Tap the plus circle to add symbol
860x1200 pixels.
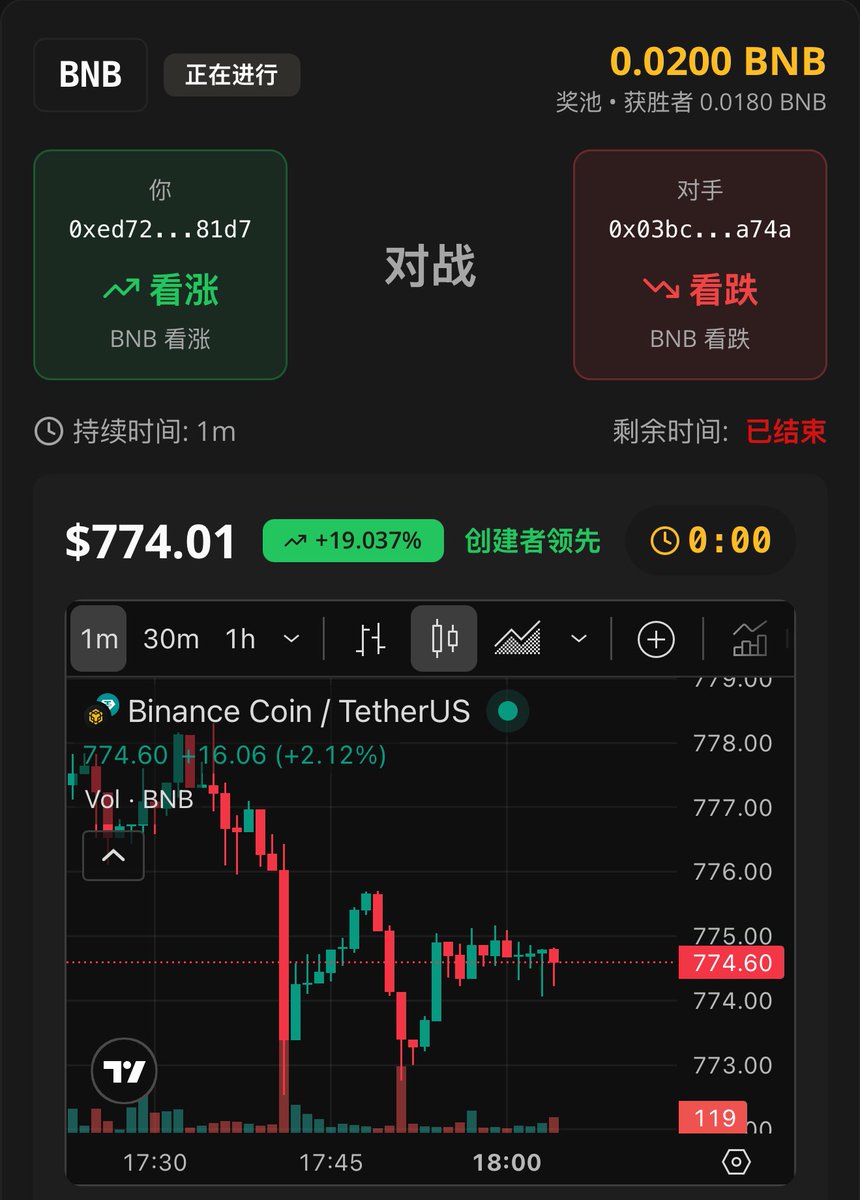[656, 639]
